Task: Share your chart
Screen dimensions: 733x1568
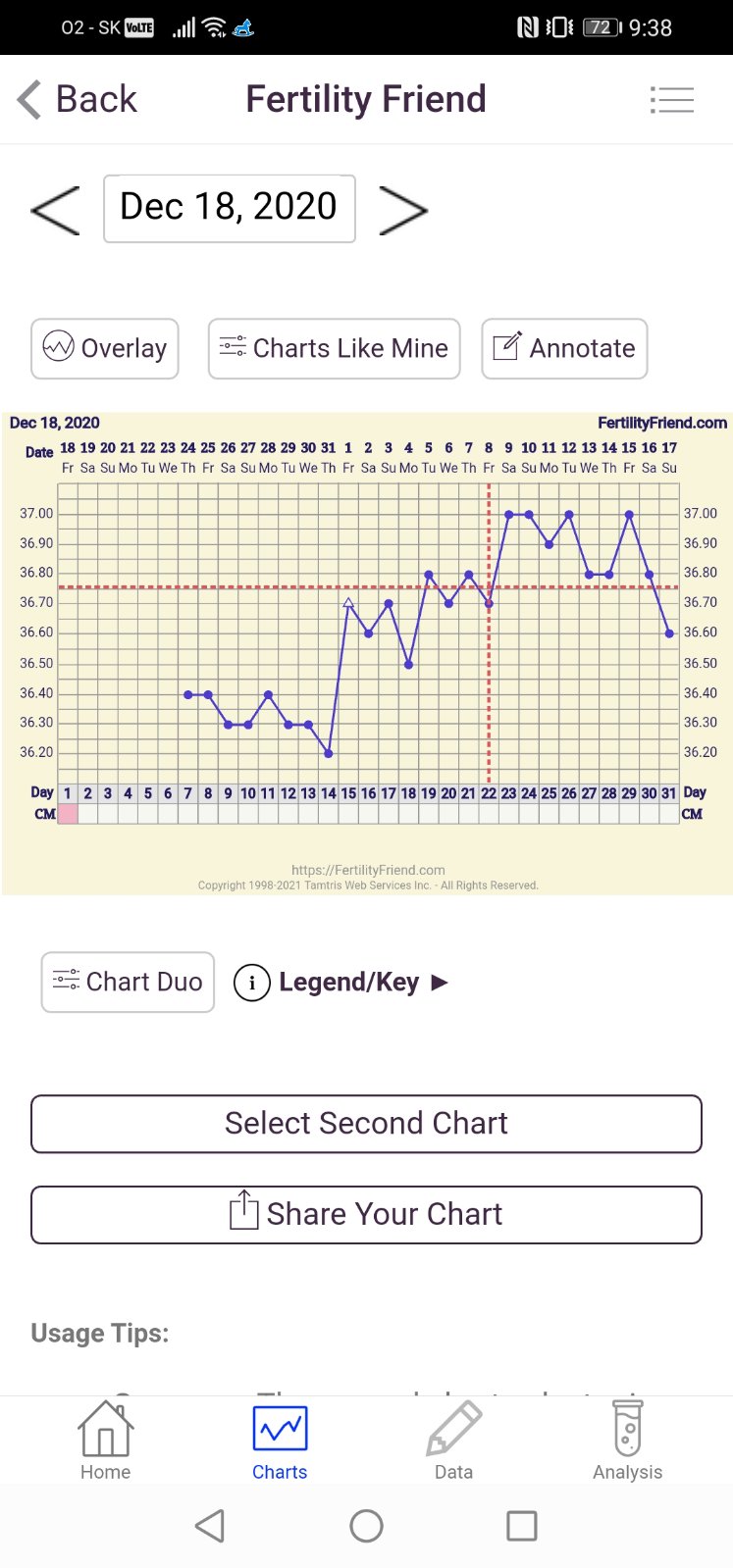Action: 366,1215
